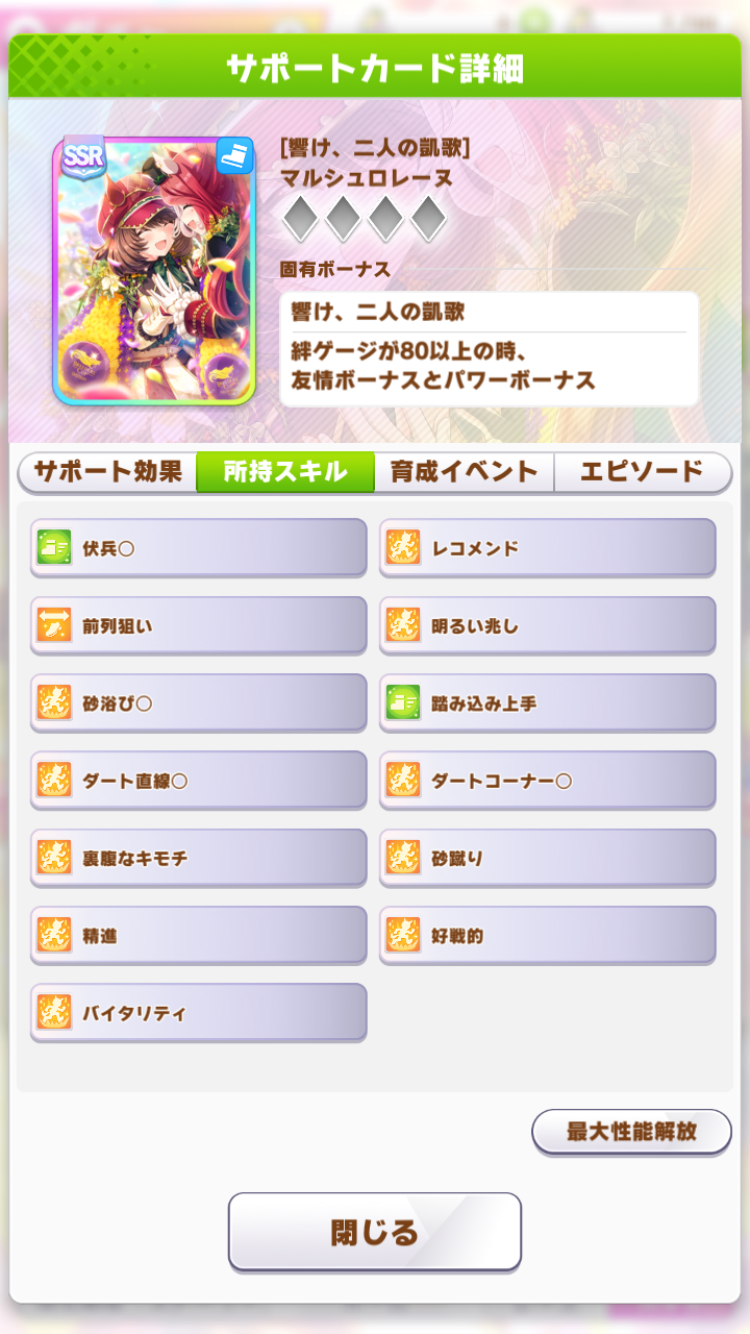
Task: Open the バイタリティ skill
Action: pos(199,1013)
